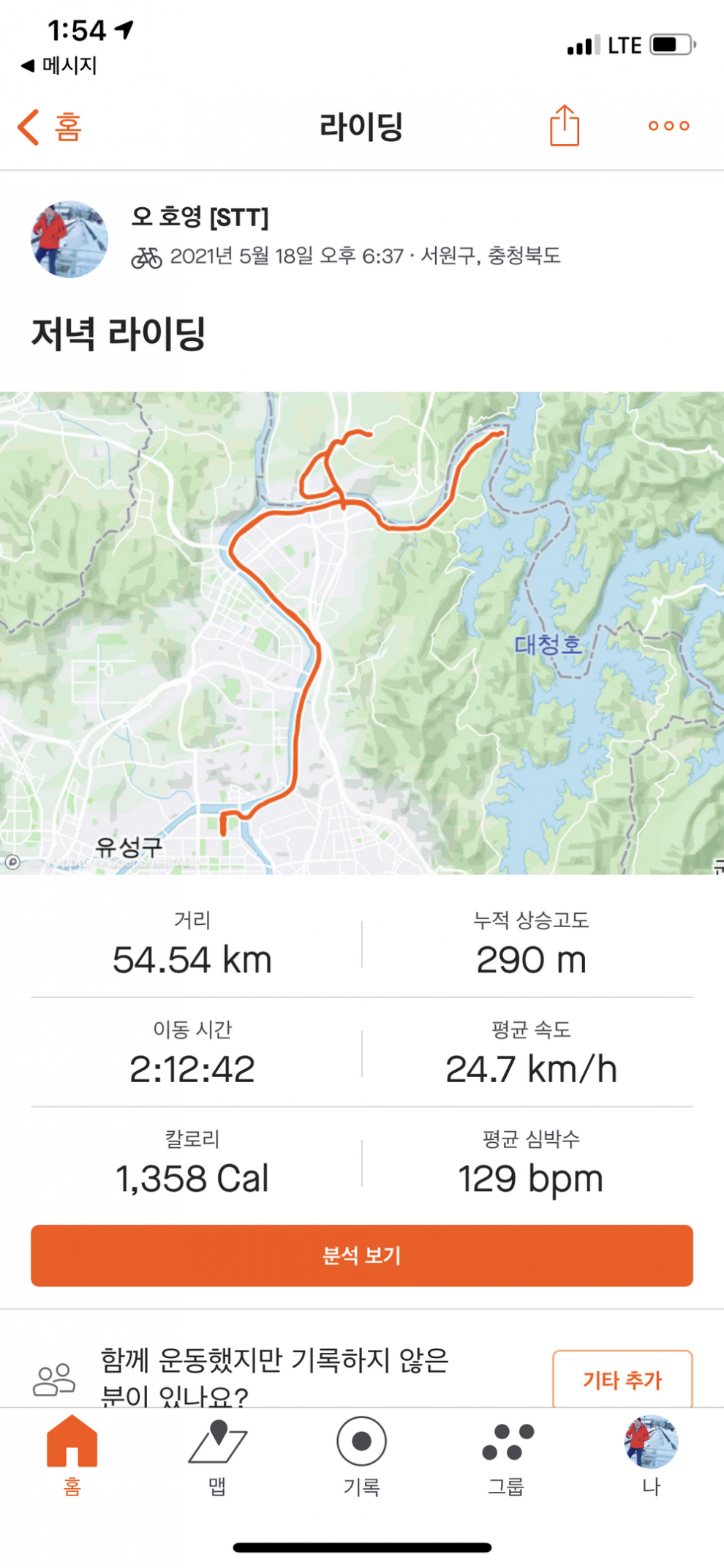
Task: Open the three-dot overflow menu
Action: coord(668,126)
